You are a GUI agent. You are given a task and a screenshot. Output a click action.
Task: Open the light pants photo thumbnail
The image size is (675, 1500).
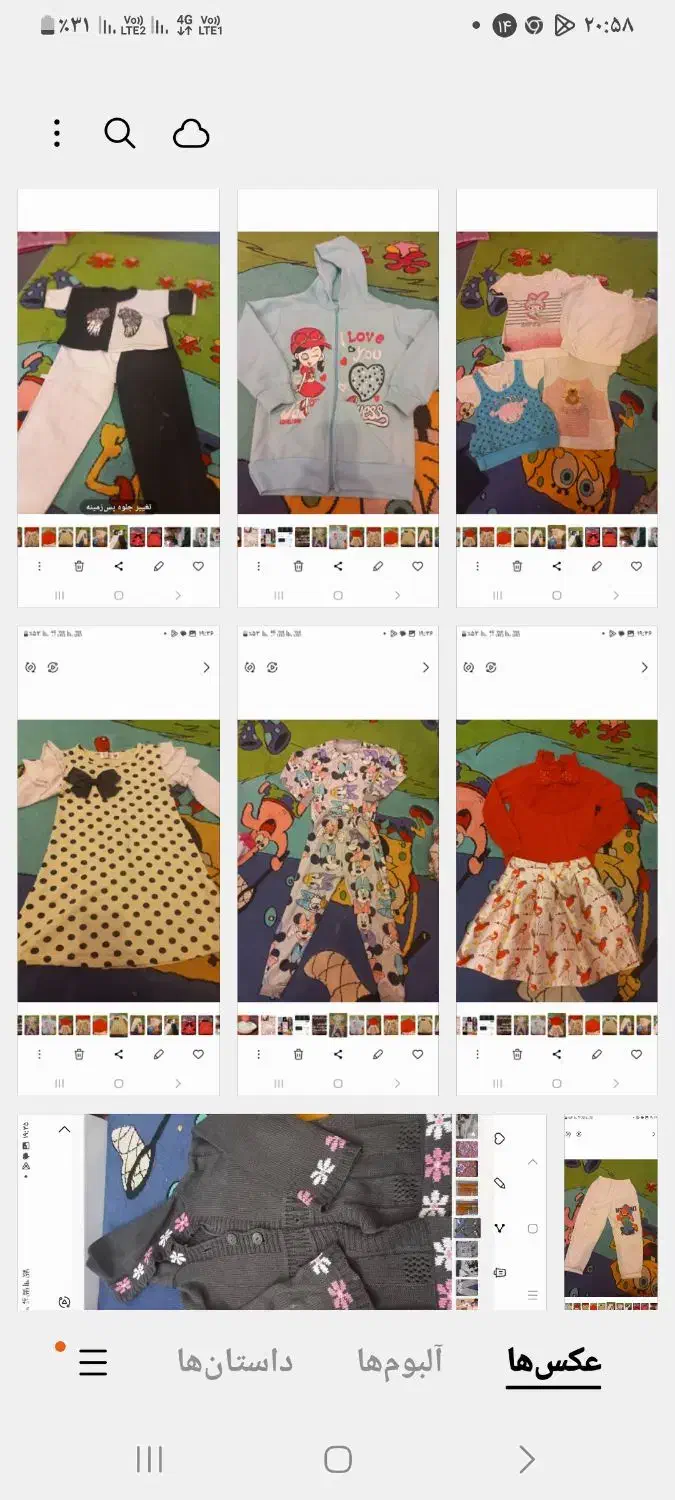pos(610,1212)
